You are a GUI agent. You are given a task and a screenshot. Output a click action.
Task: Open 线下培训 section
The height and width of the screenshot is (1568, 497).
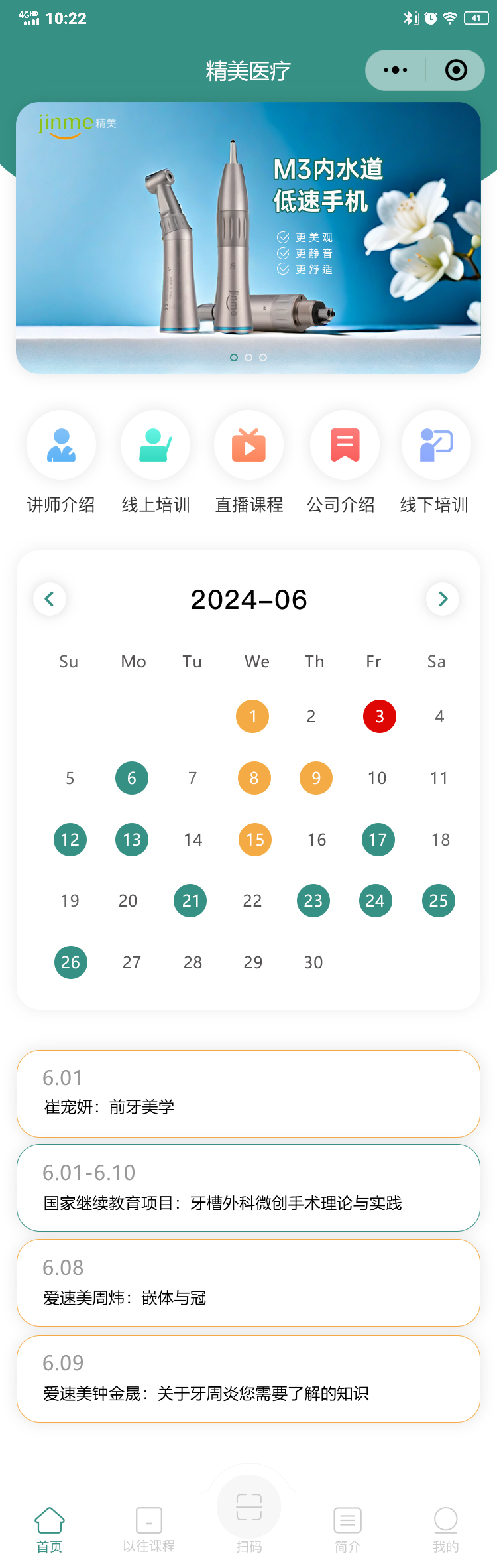click(x=436, y=445)
